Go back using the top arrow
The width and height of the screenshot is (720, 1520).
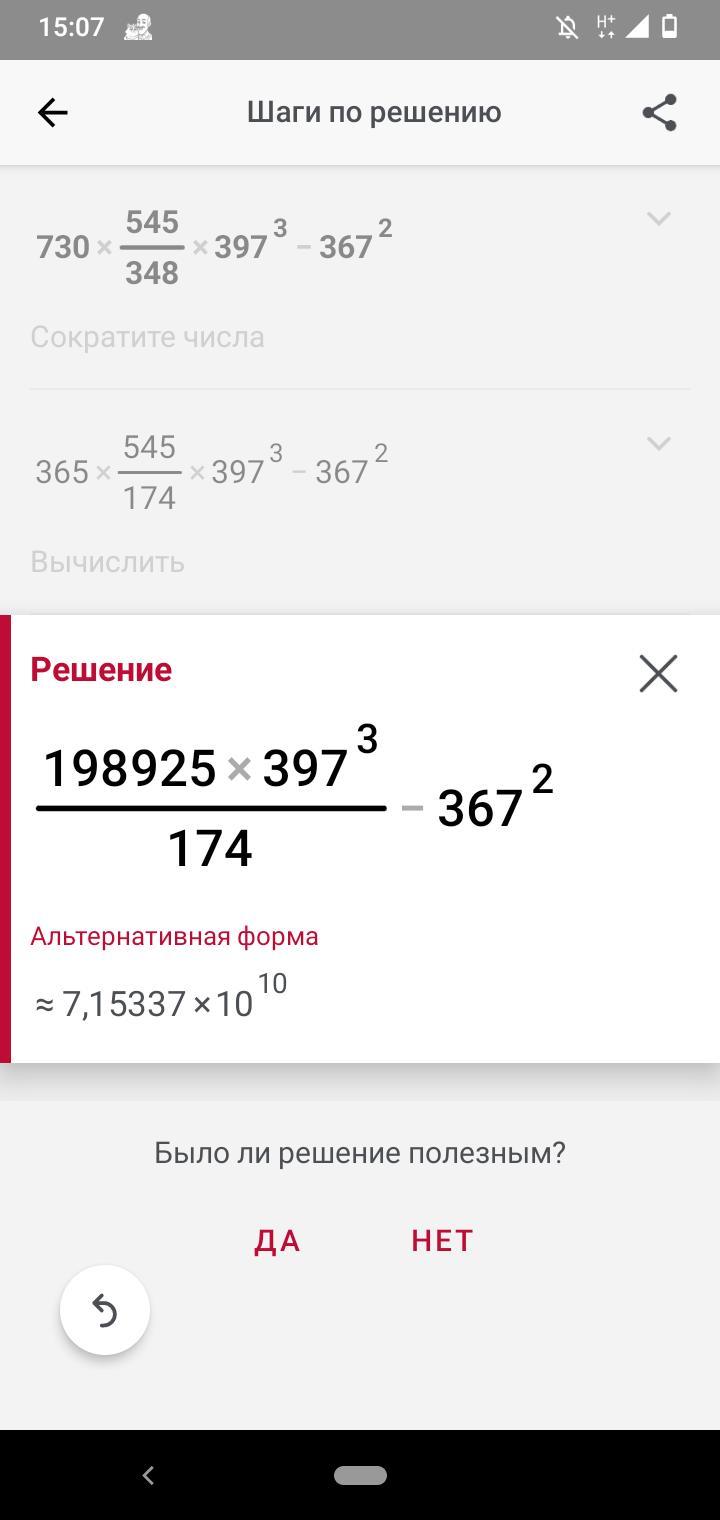[x=52, y=113]
